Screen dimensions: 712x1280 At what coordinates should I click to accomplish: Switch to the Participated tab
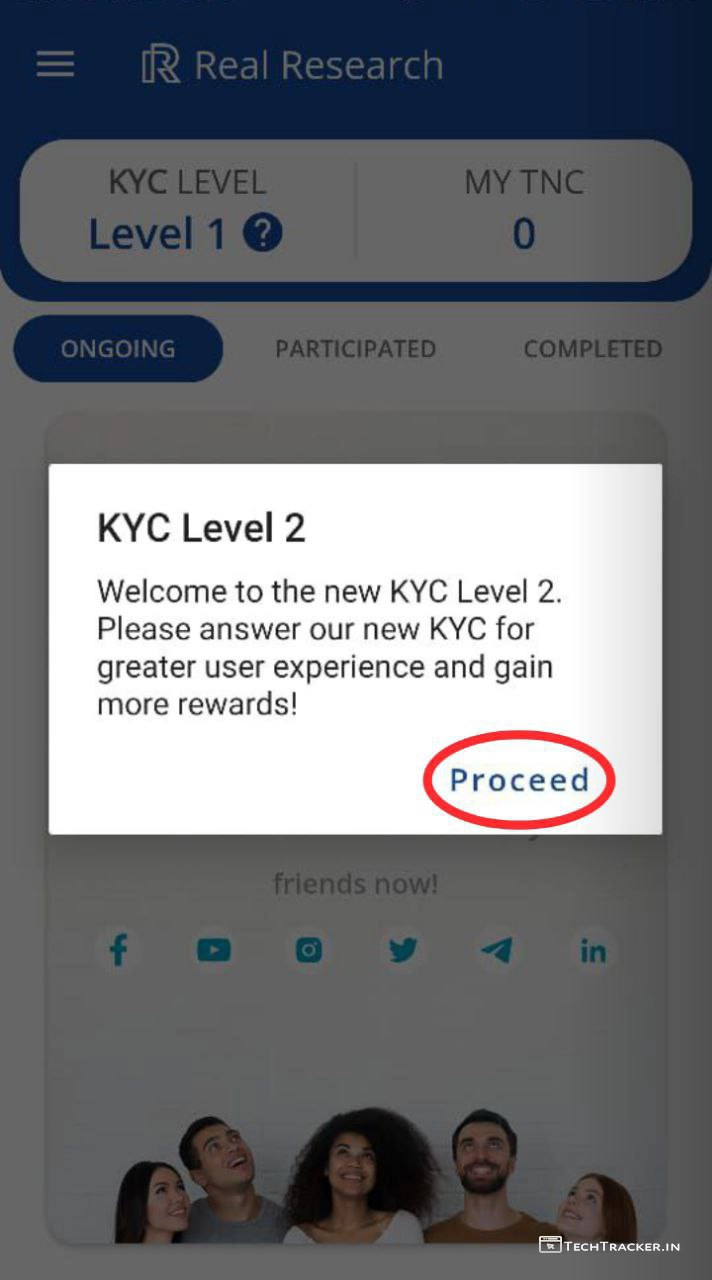[355, 349]
